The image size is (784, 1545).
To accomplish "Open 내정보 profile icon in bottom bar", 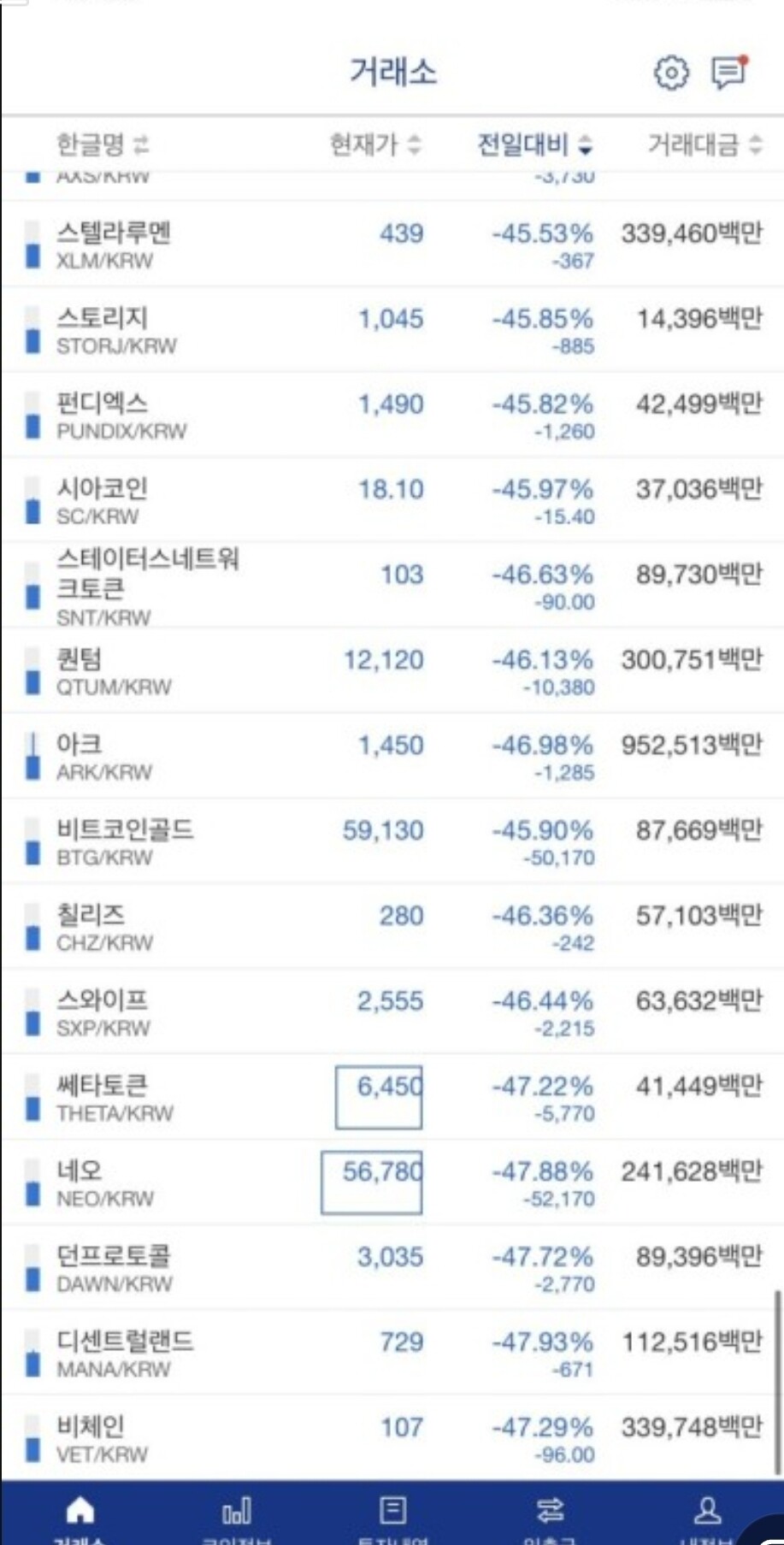I will click(x=706, y=1510).
